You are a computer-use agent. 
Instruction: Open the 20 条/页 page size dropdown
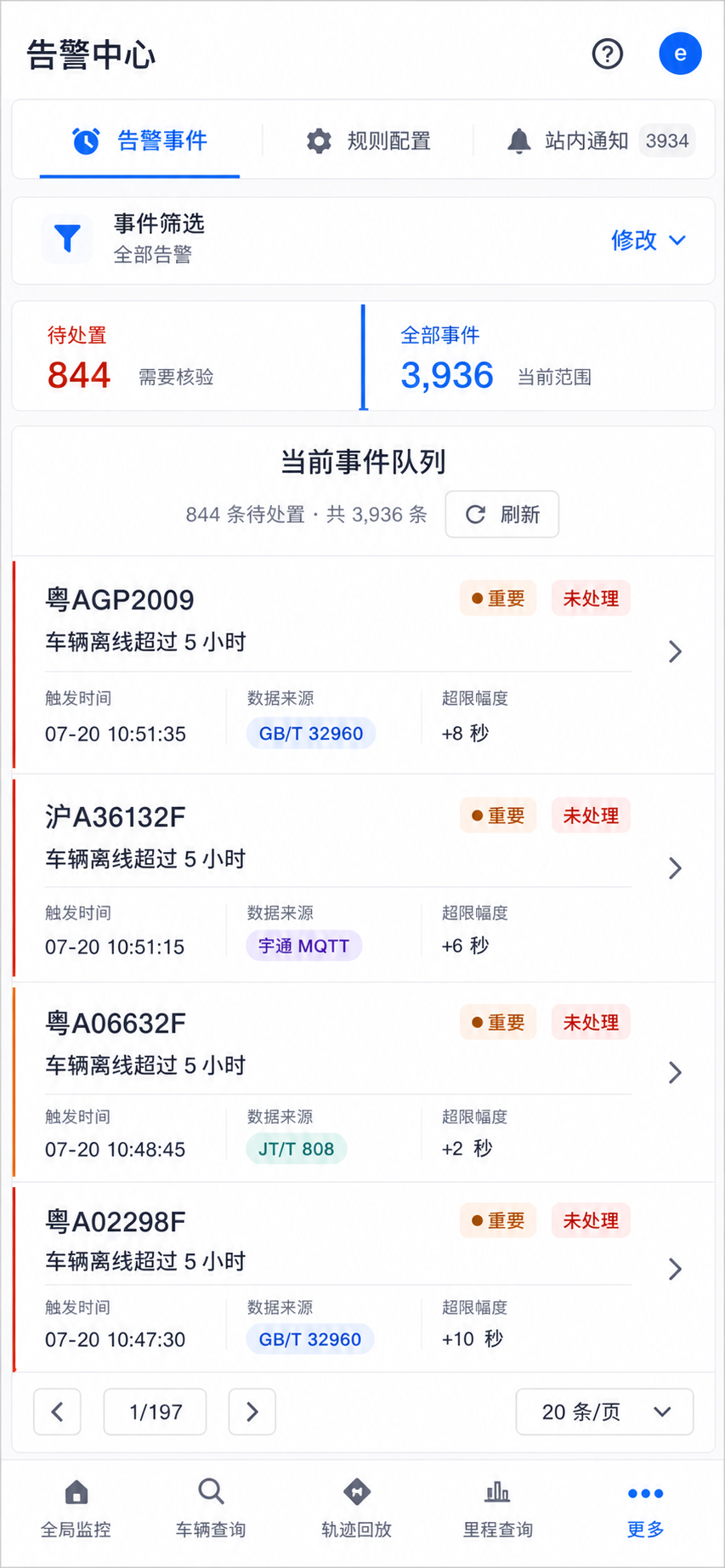pyautogui.click(x=605, y=1412)
